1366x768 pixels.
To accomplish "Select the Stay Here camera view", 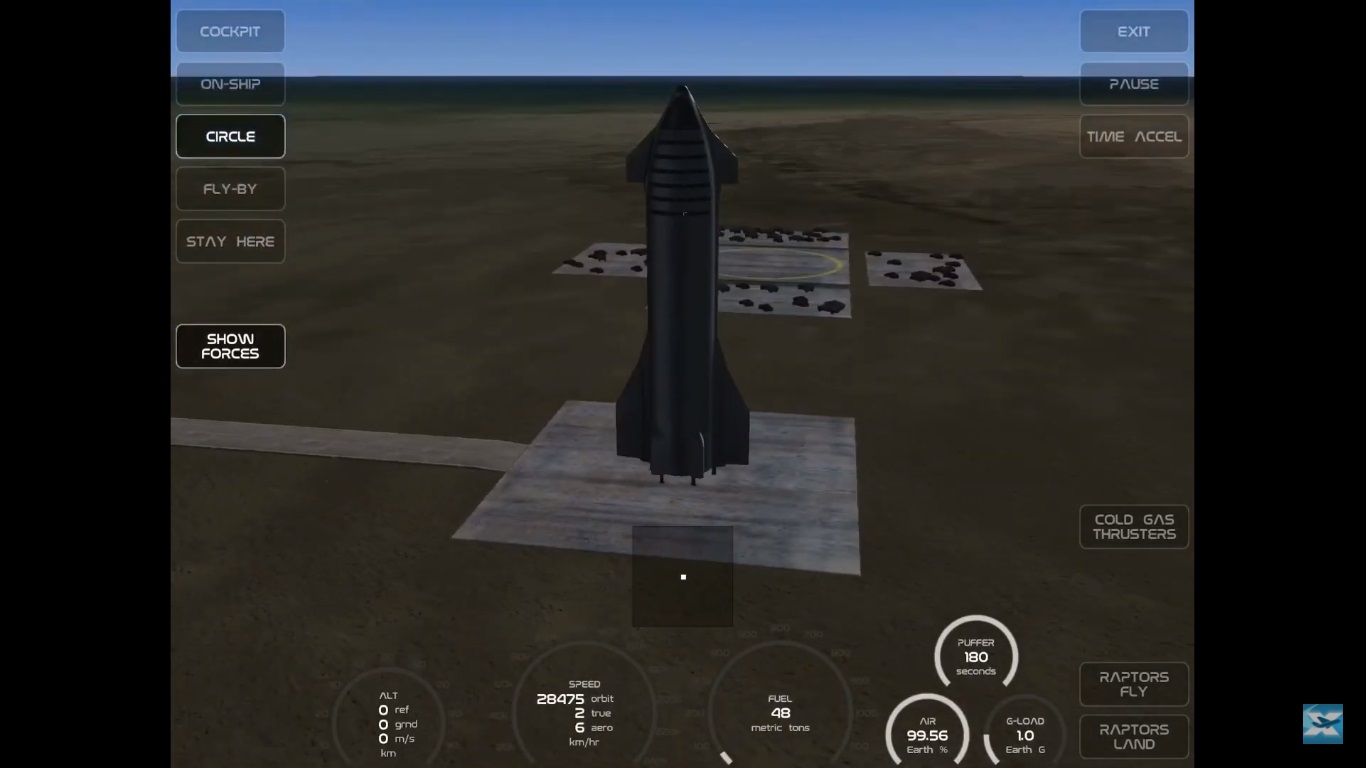I will 230,241.
